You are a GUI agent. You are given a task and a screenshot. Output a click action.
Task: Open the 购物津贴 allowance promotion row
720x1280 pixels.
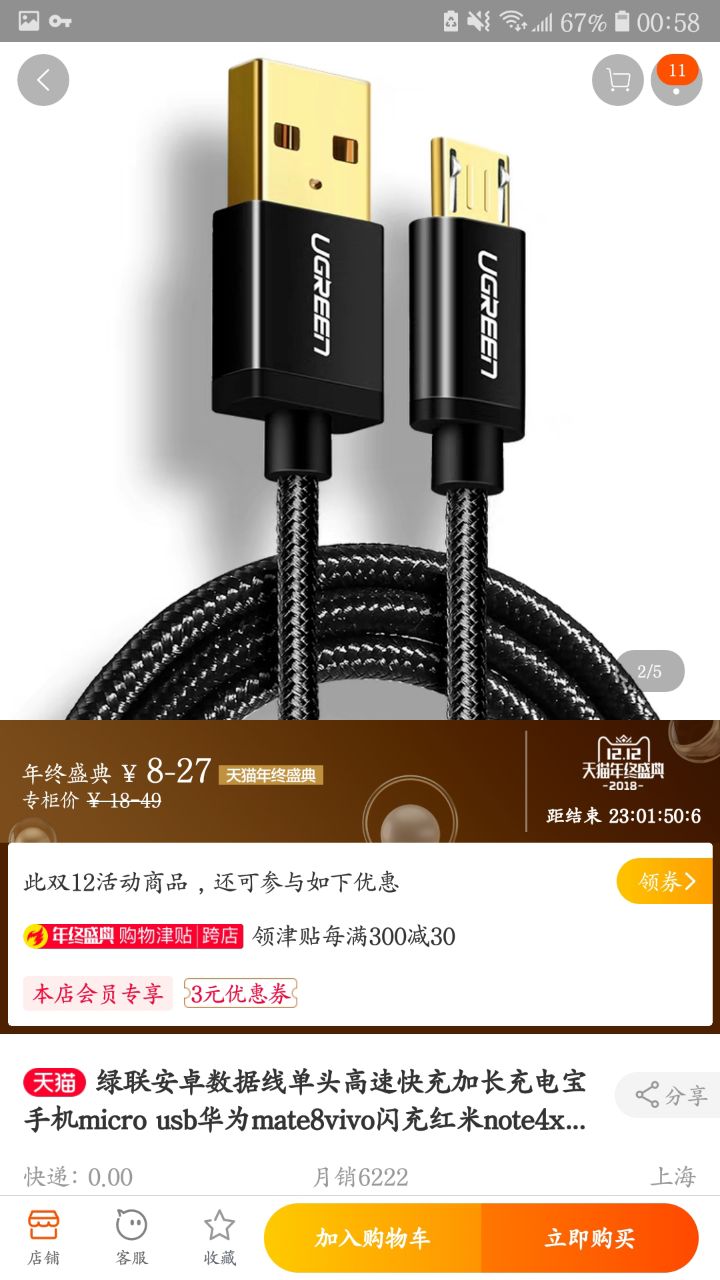(x=240, y=937)
